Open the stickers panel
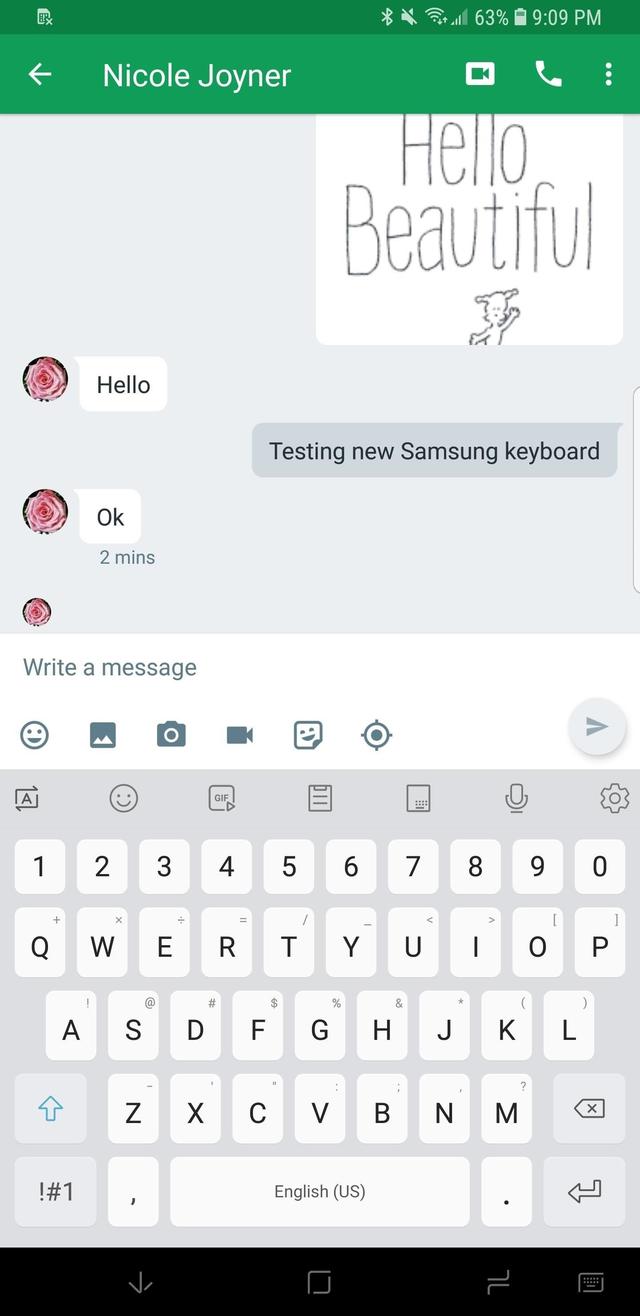The image size is (640, 1316). pos(308,735)
